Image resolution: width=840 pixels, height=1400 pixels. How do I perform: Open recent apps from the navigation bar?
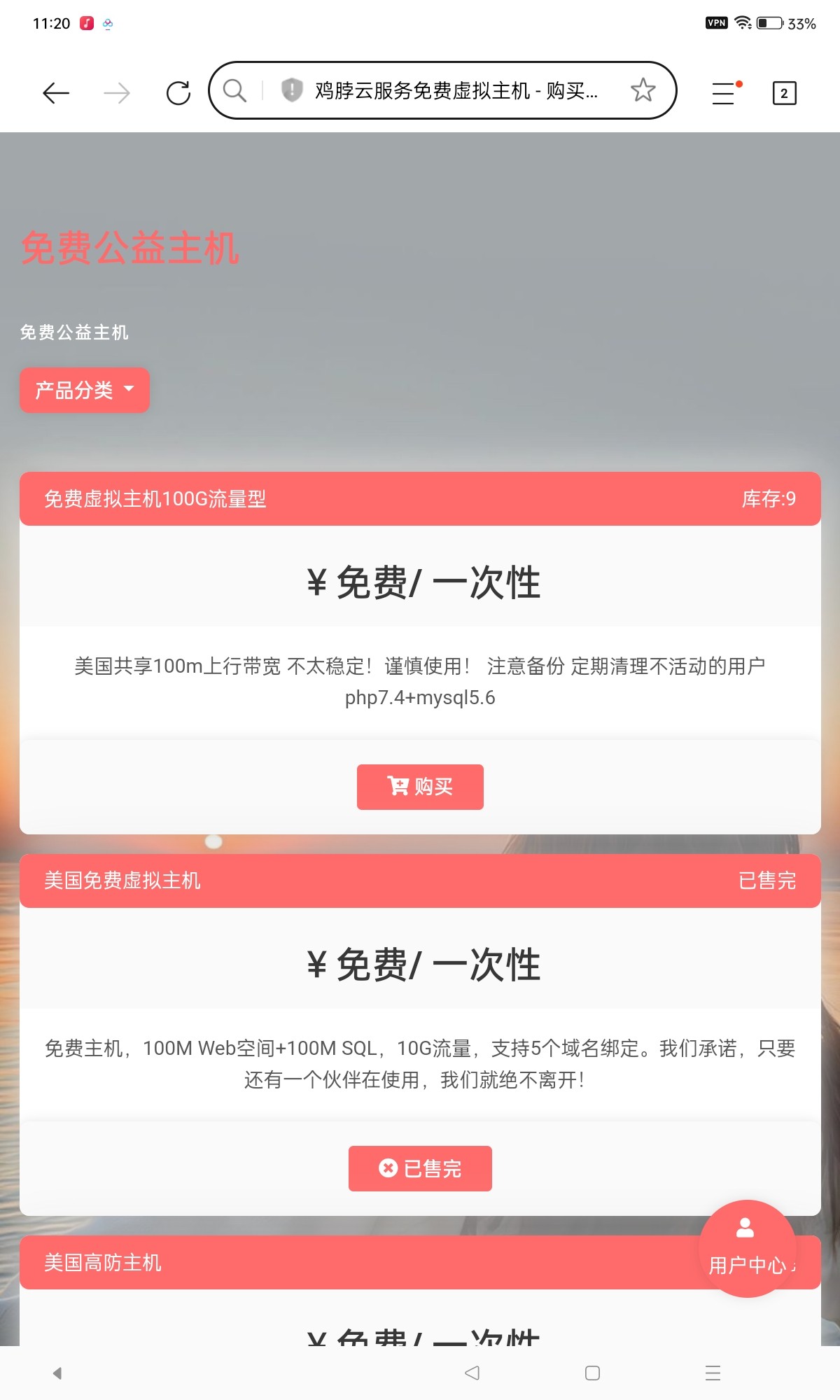(713, 1373)
